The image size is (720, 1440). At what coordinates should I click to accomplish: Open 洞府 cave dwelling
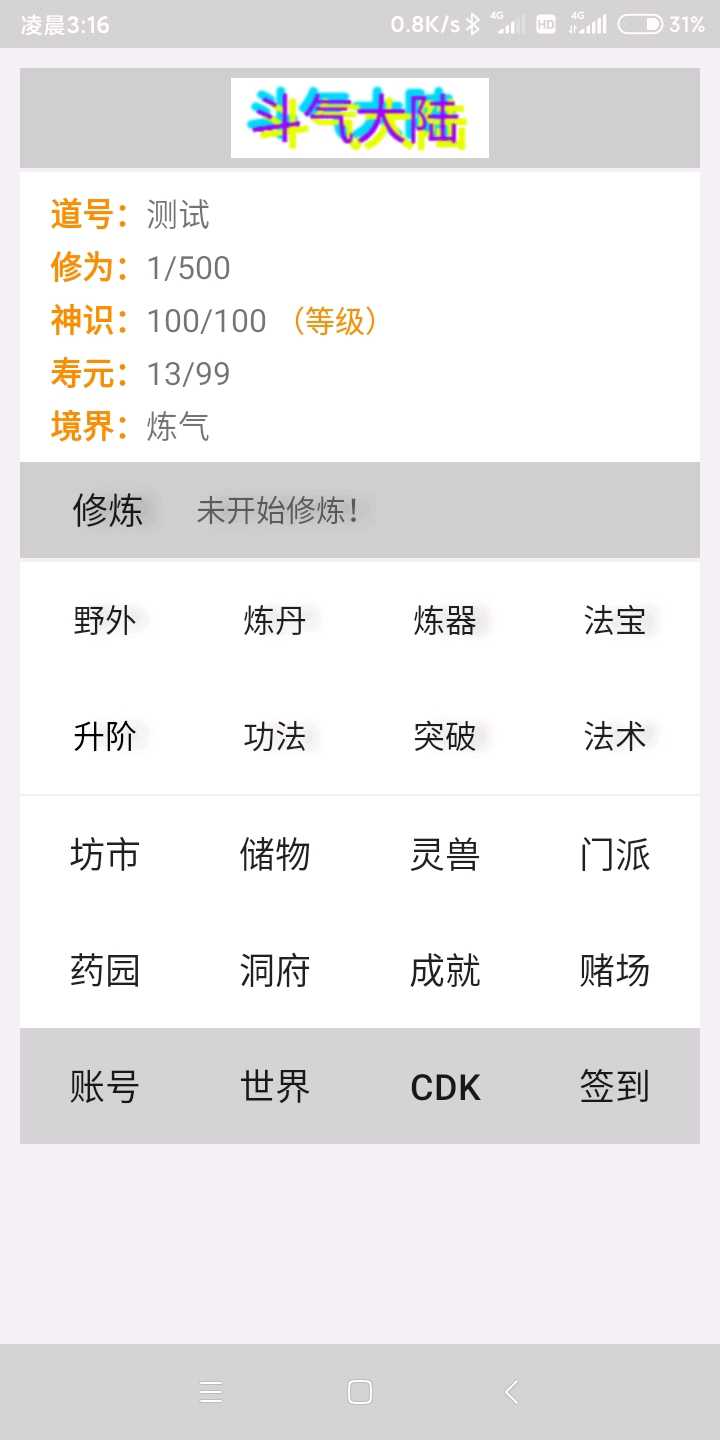275,971
